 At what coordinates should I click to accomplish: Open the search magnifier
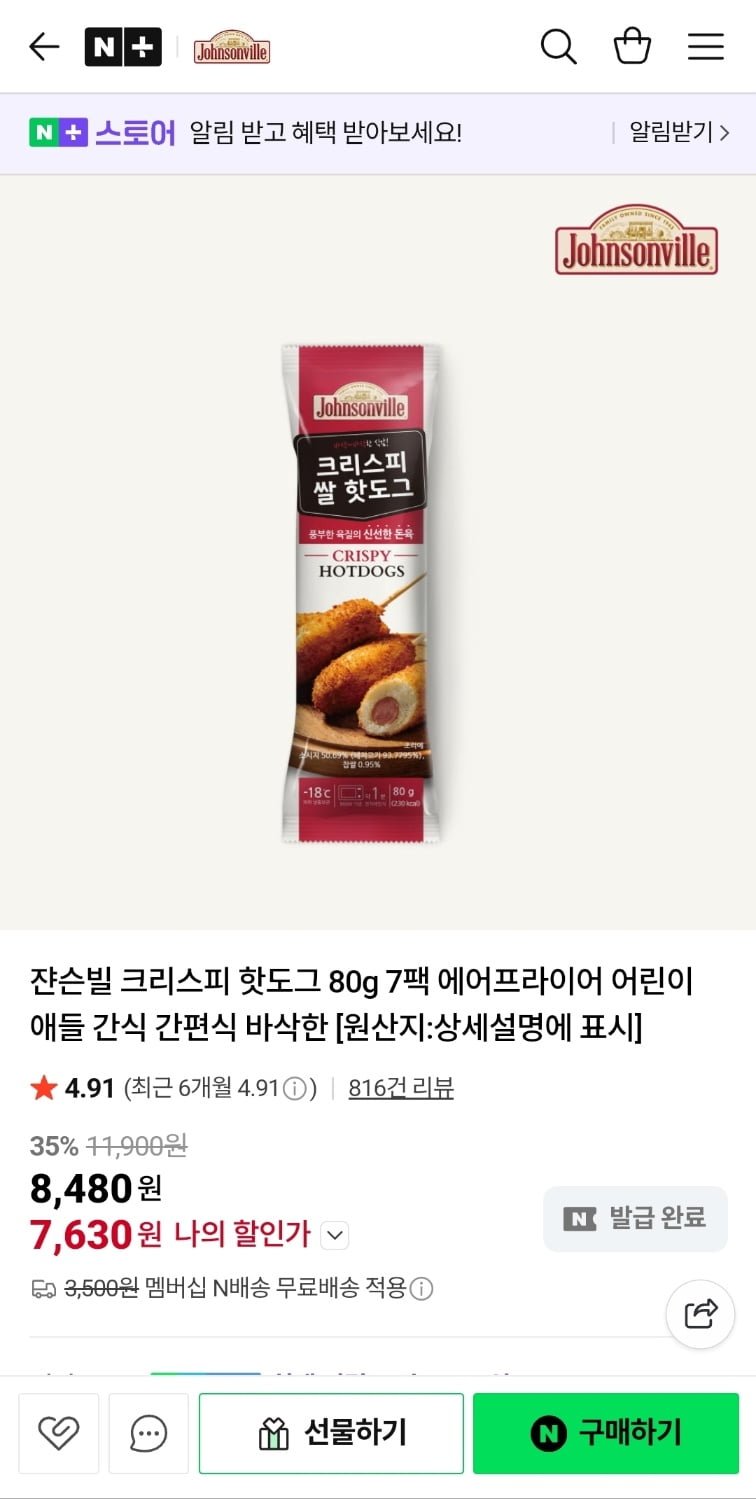[558, 46]
